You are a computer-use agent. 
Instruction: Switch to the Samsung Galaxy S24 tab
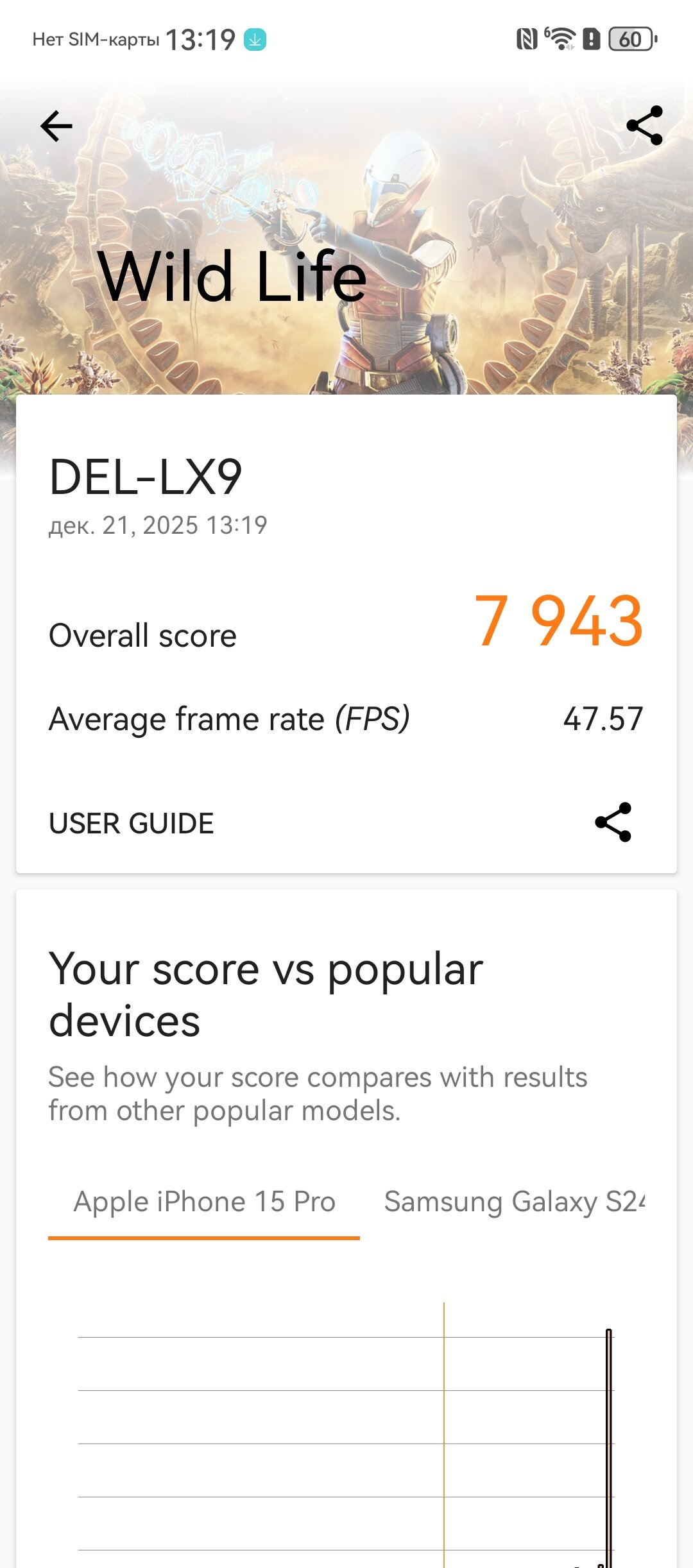tap(513, 1202)
